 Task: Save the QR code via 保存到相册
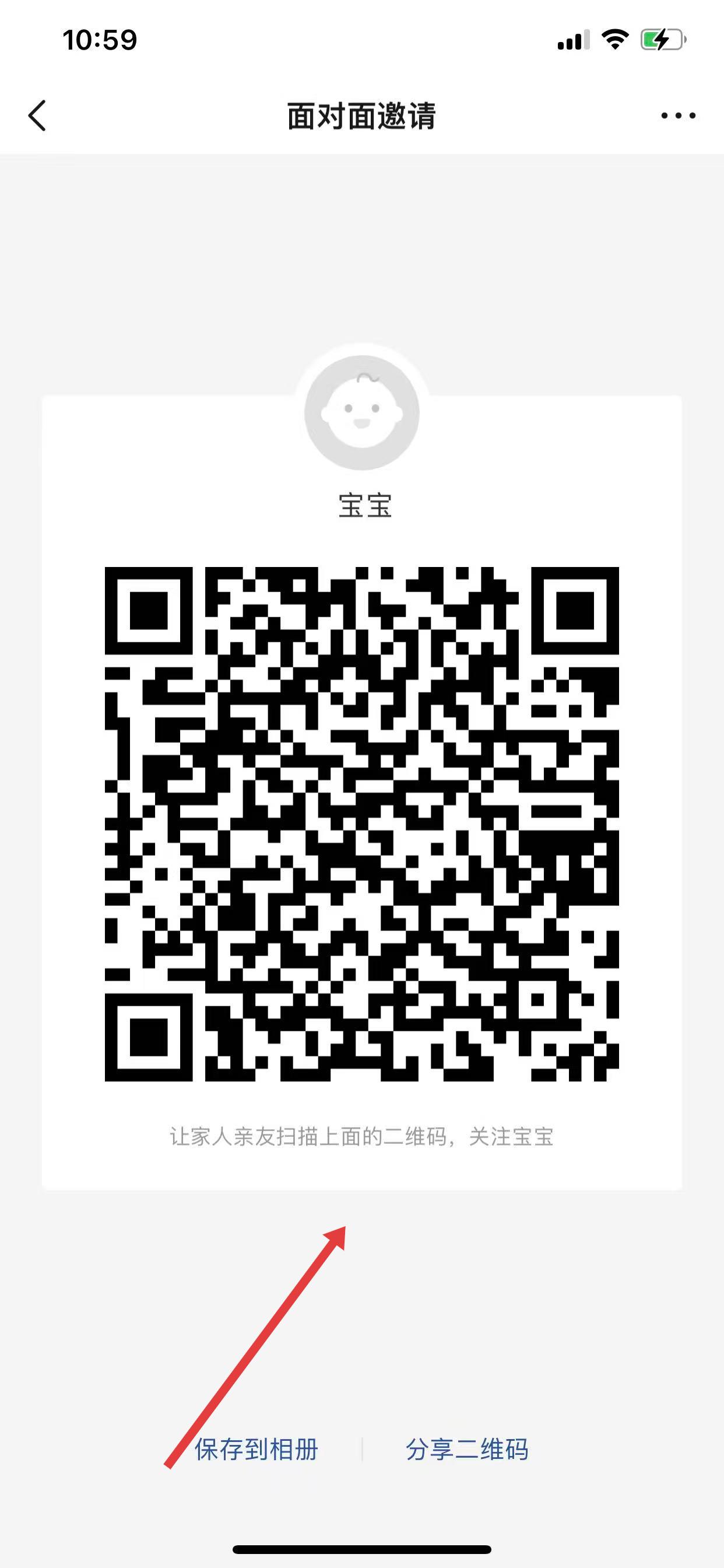[x=256, y=1448]
